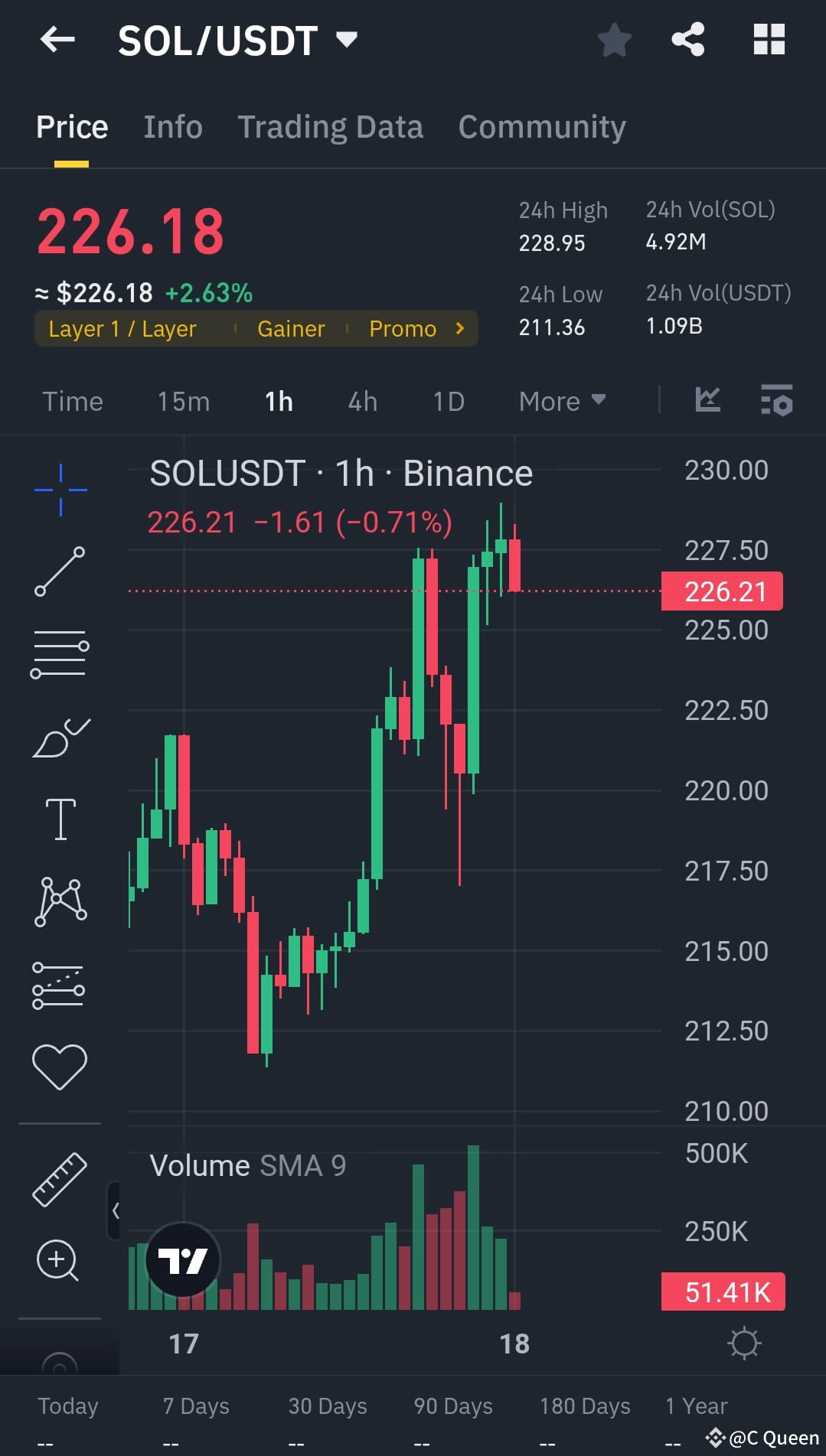Image resolution: width=826 pixels, height=1456 pixels.
Task: Toggle chart theme with the sun icon
Action: [743, 1342]
